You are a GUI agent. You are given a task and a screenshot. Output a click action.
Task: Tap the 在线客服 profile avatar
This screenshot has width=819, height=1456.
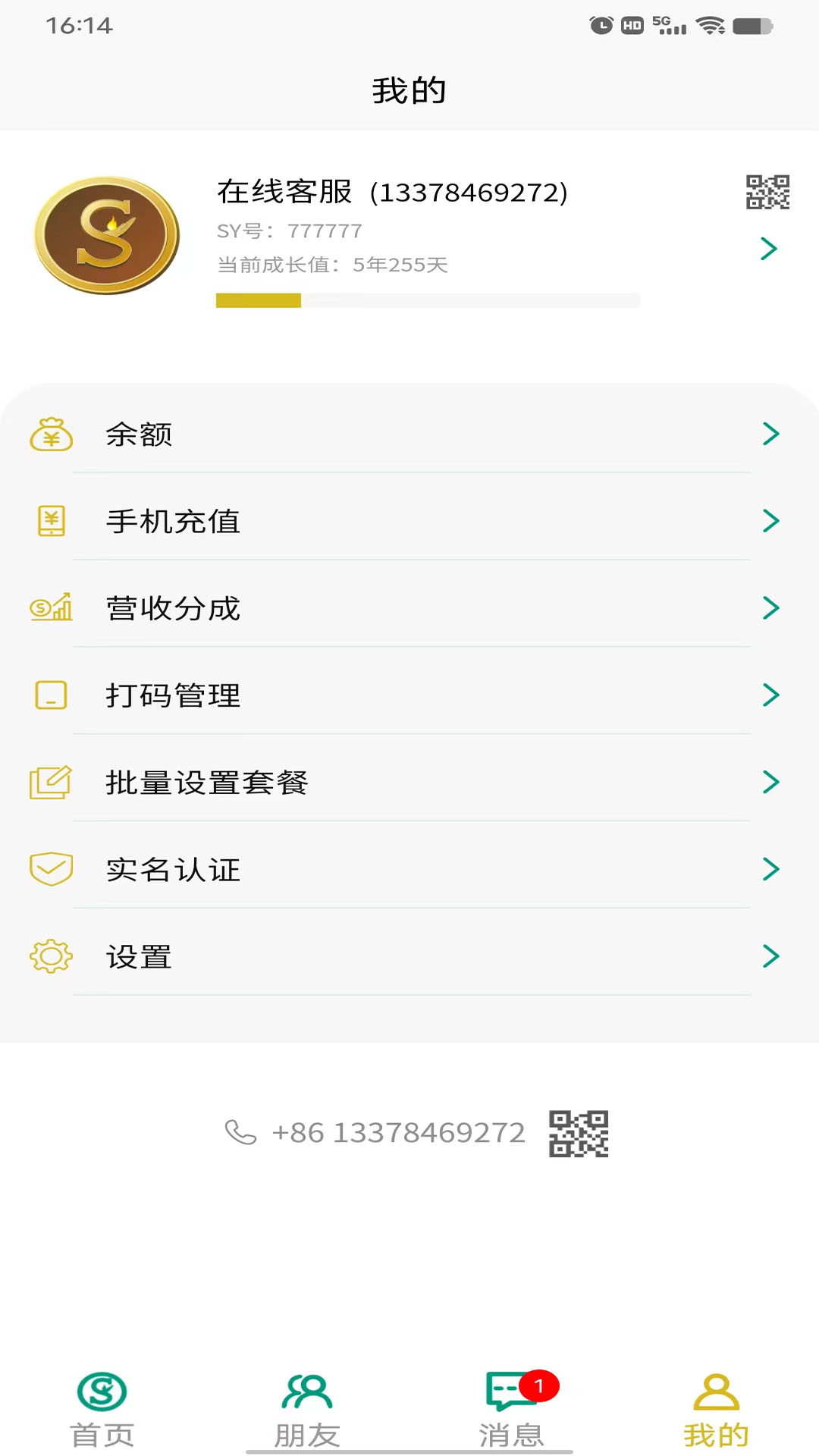[x=106, y=235]
